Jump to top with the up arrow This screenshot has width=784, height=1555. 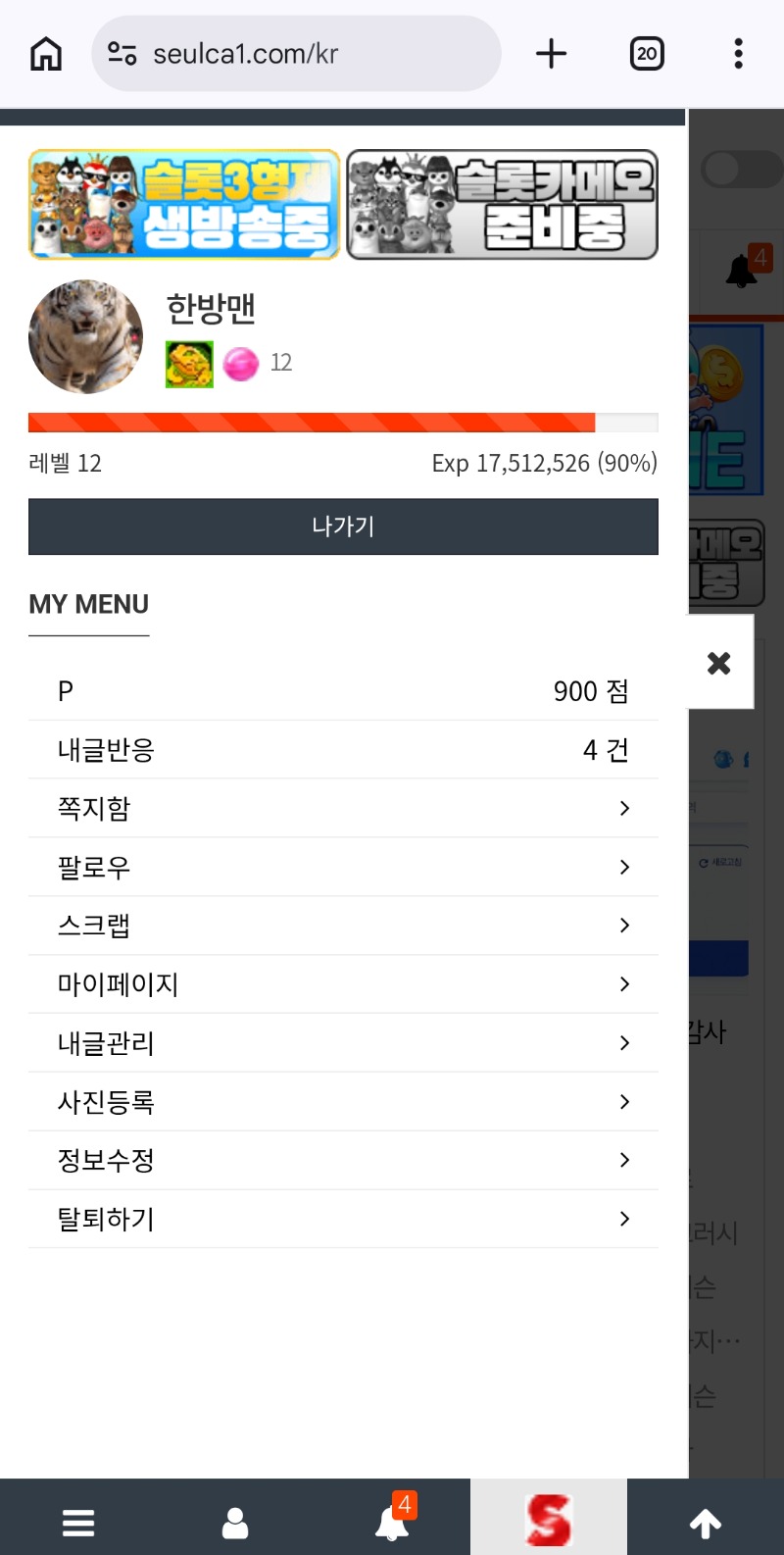706,1522
